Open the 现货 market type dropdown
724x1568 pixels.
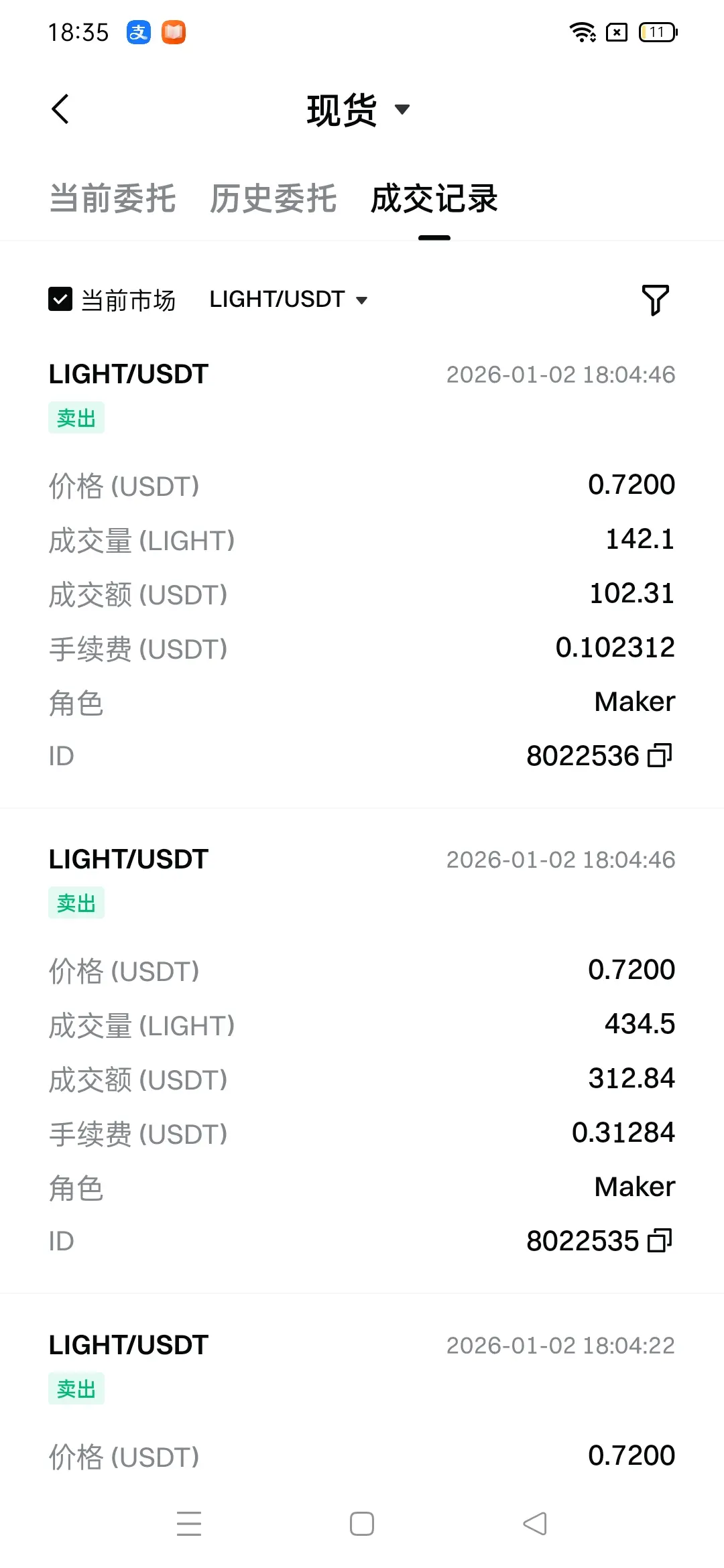coord(358,109)
